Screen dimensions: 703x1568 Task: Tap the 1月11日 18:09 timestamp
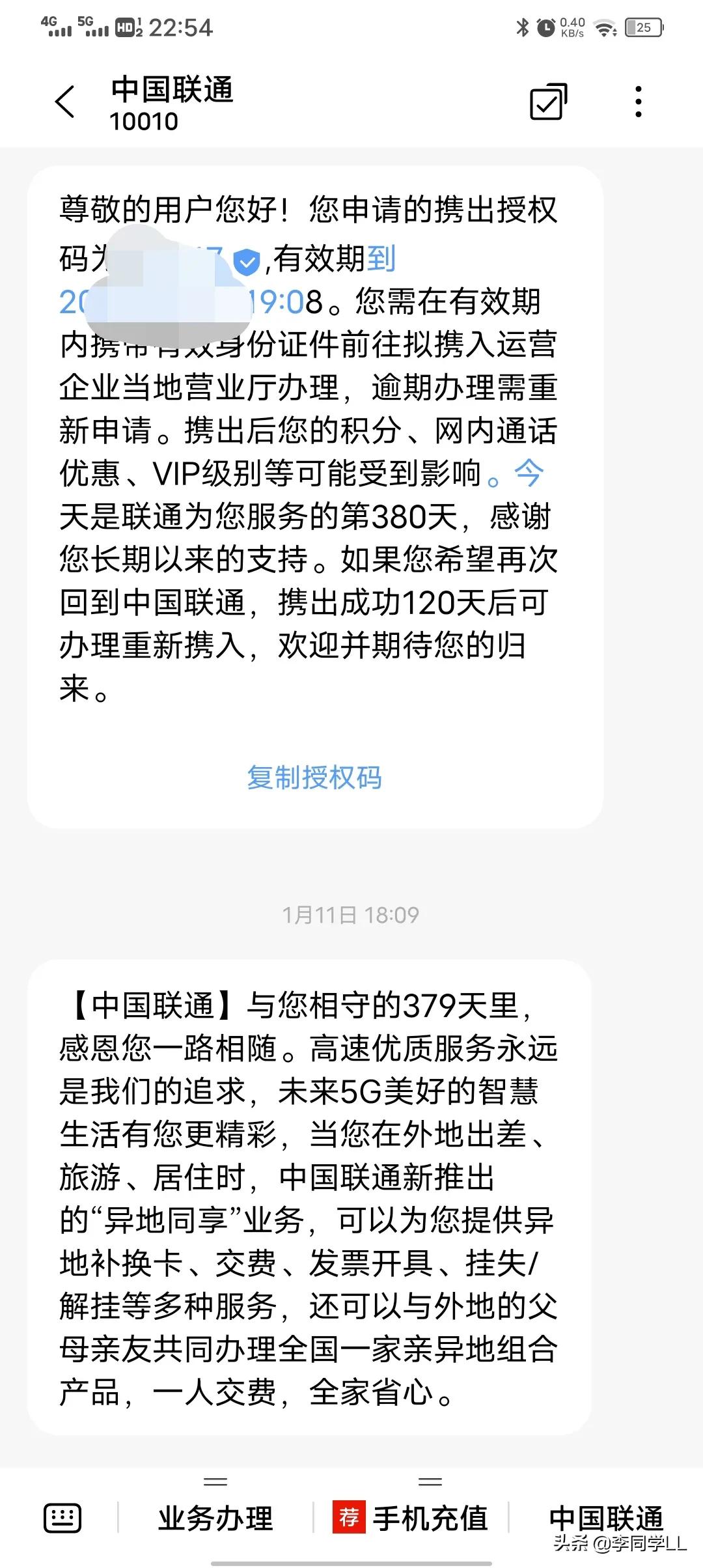(351, 914)
